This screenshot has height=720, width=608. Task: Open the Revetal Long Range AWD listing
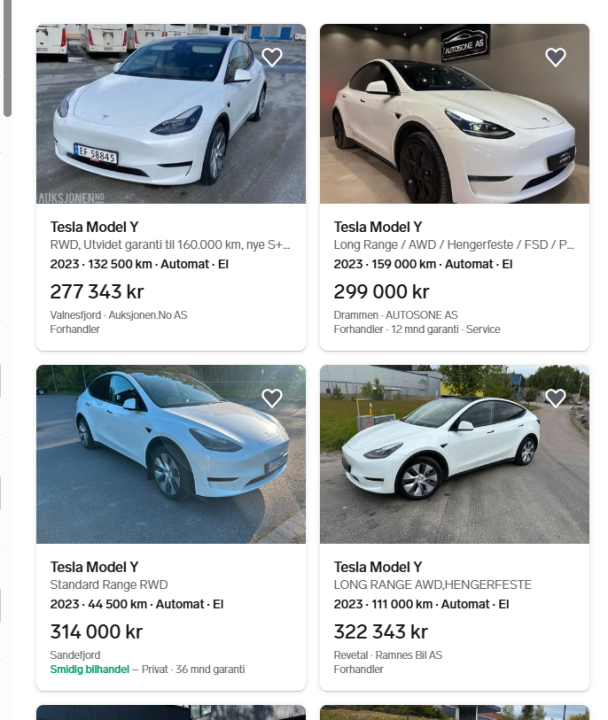pos(378,567)
